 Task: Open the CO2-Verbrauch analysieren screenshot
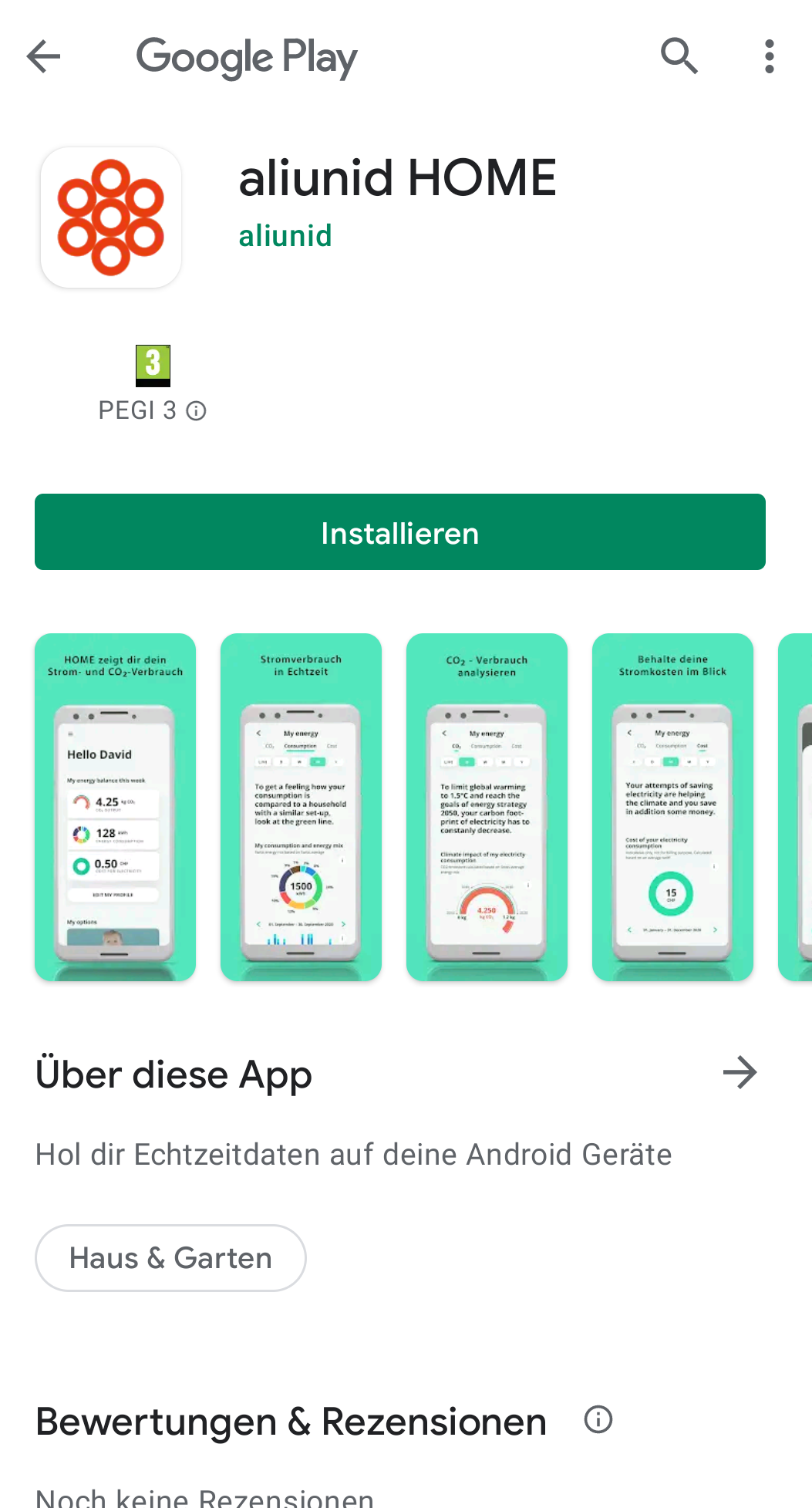[x=487, y=807]
